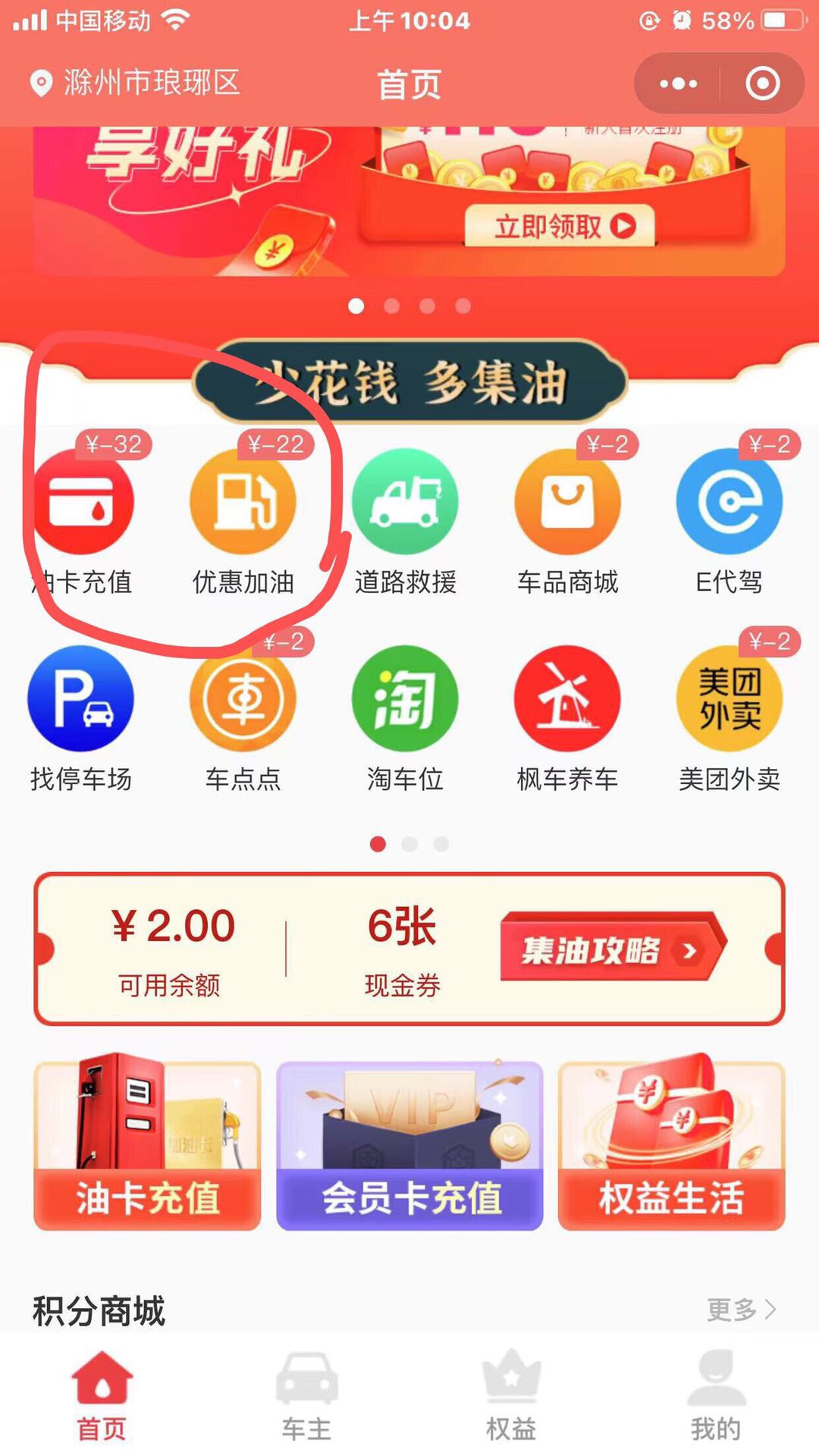Open E代驾 service
819x1456 pixels.
pos(729,502)
